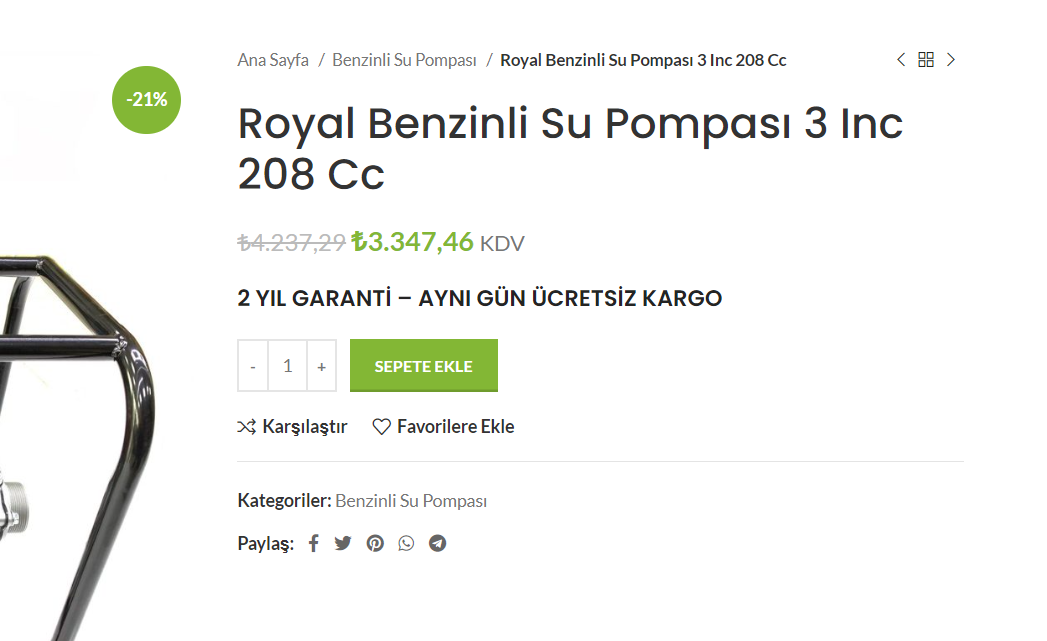Share product on Facebook
The width and height of the screenshot is (1047, 641).
point(313,544)
